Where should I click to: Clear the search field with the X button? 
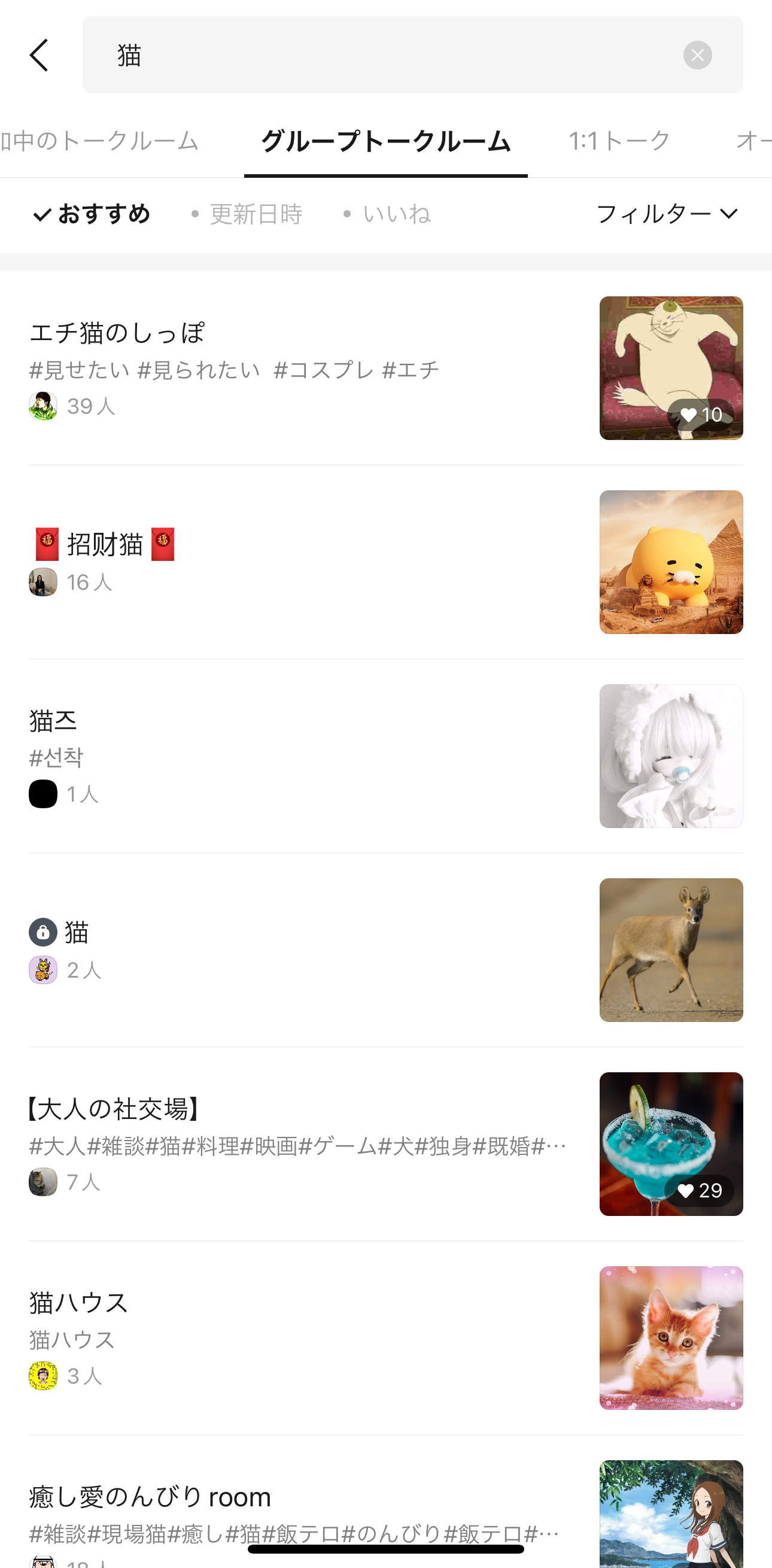(x=697, y=55)
